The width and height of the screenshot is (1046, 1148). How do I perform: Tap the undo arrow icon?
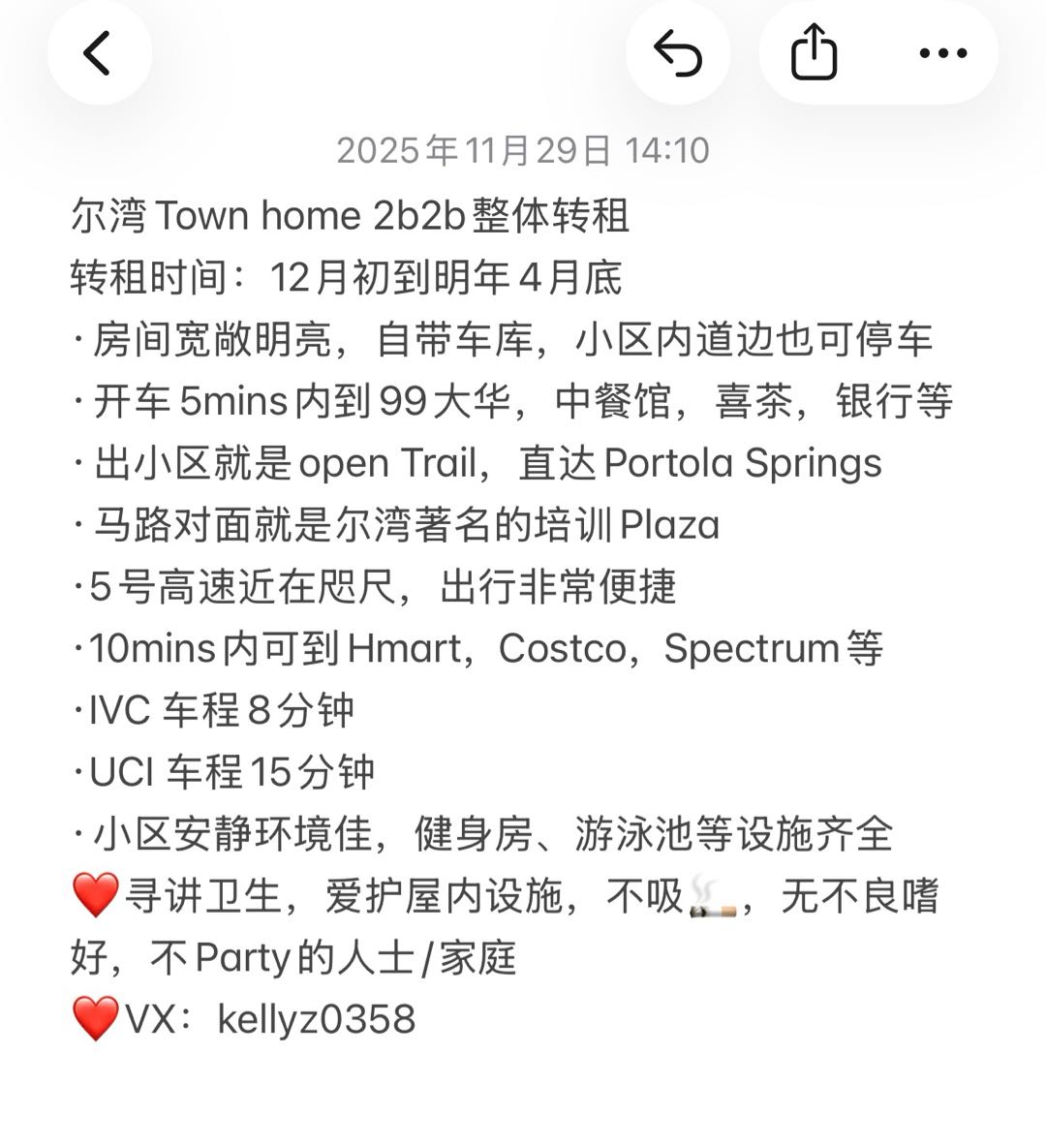pos(678,53)
